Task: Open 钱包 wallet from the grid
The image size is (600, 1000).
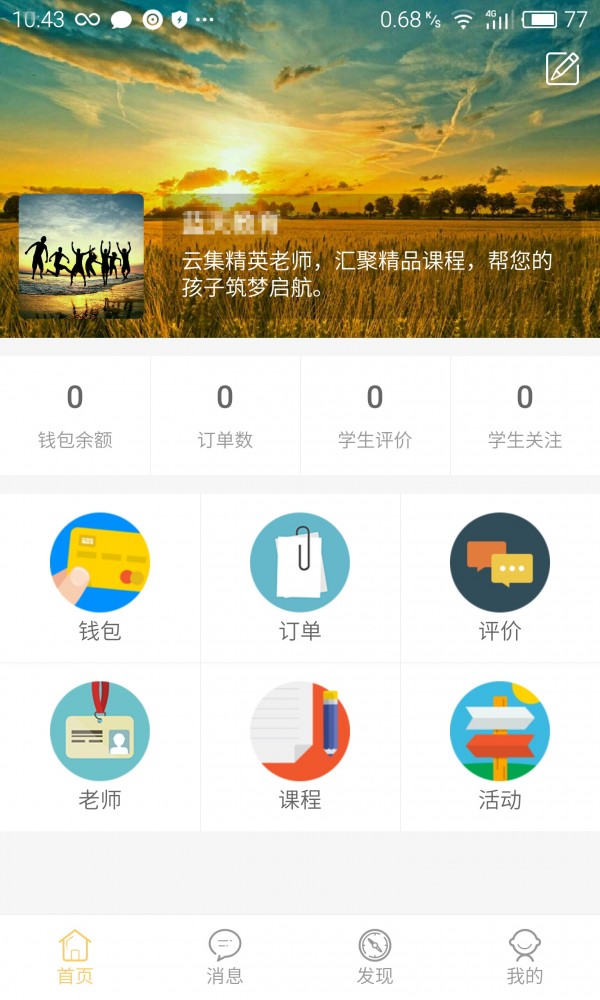Action: (100, 576)
